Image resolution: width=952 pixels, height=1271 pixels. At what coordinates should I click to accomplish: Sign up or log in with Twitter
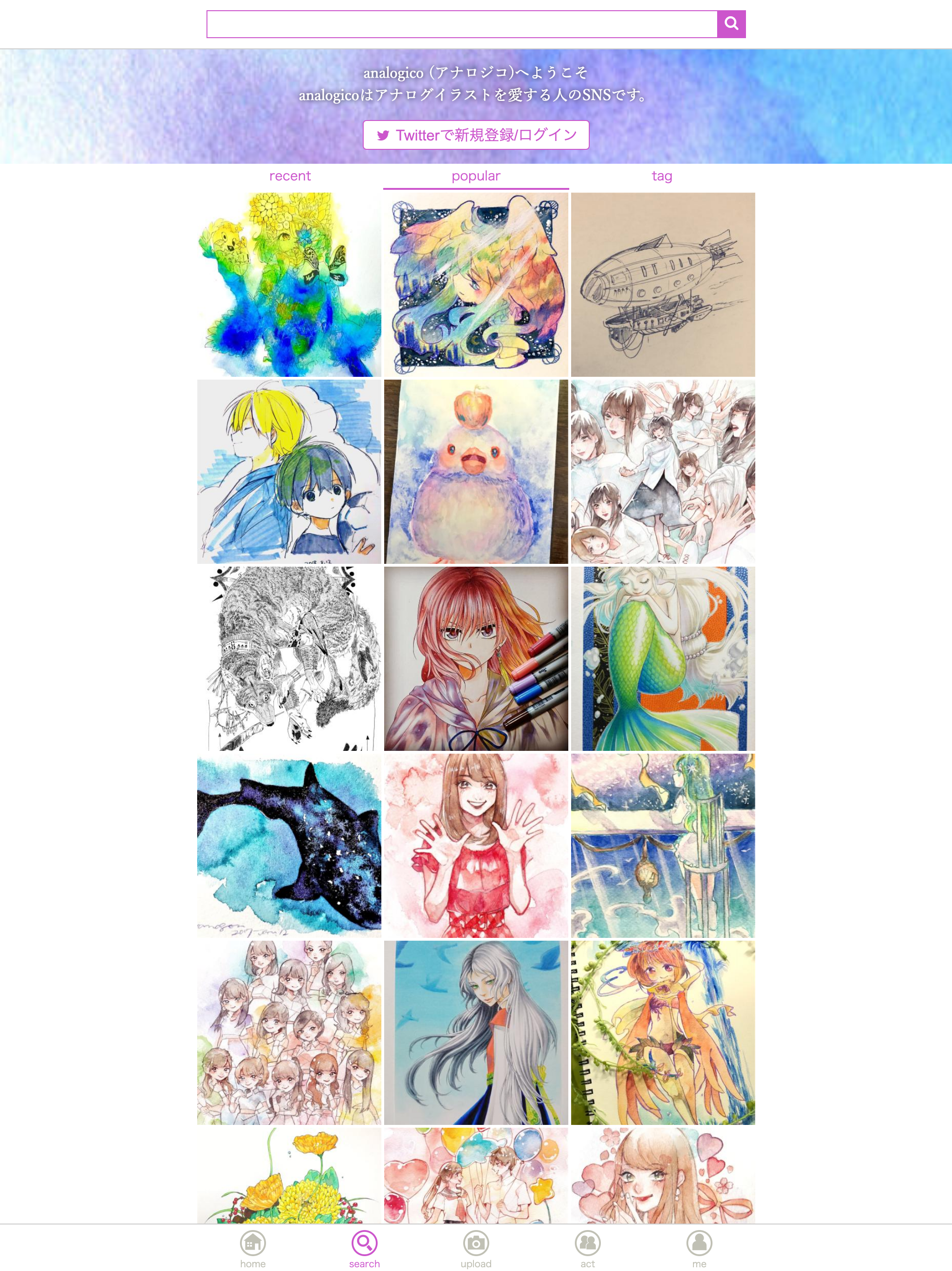pyautogui.click(x=476, y=135)
